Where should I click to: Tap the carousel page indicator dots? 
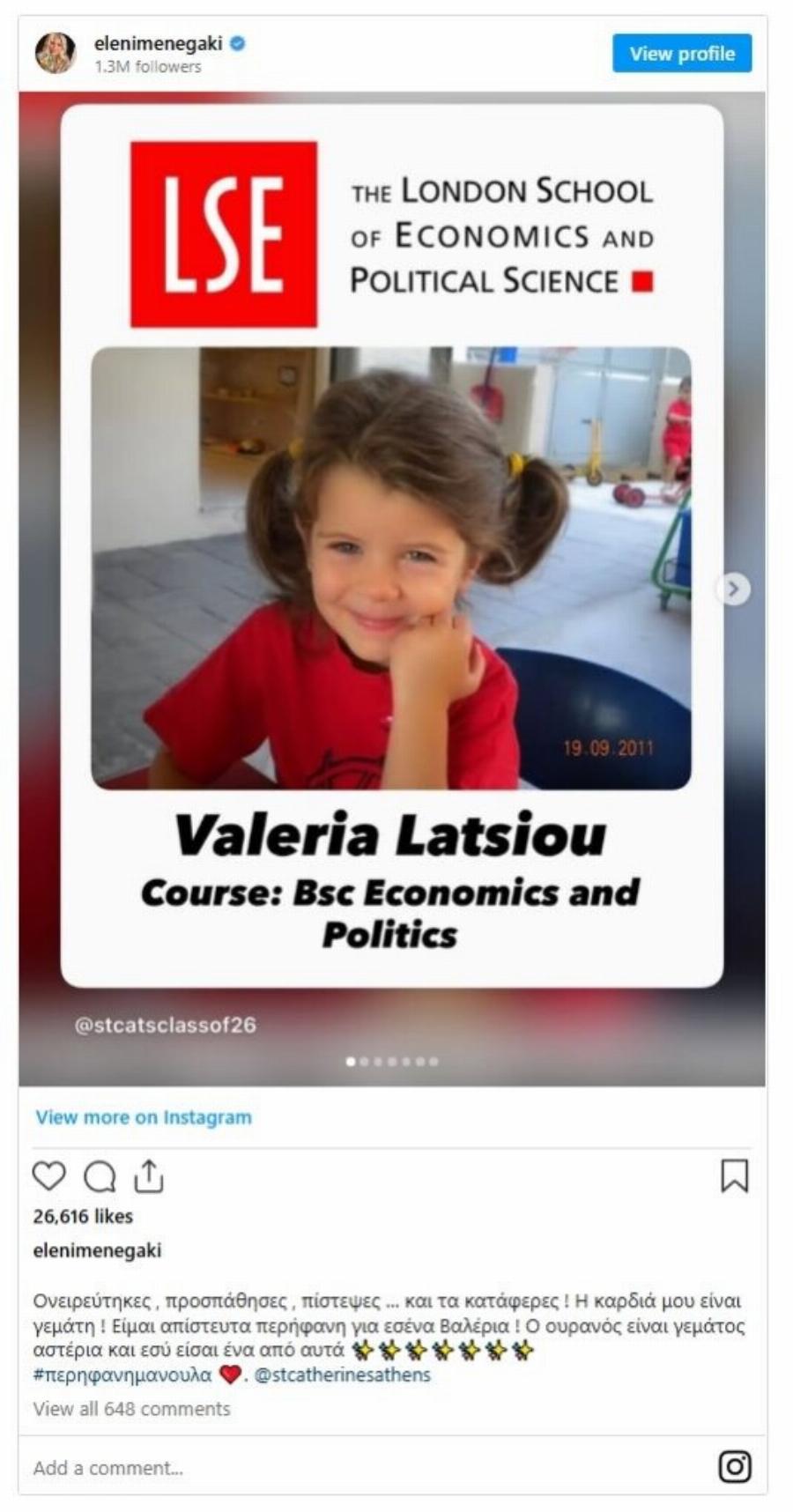click(x=392, y=1061)
